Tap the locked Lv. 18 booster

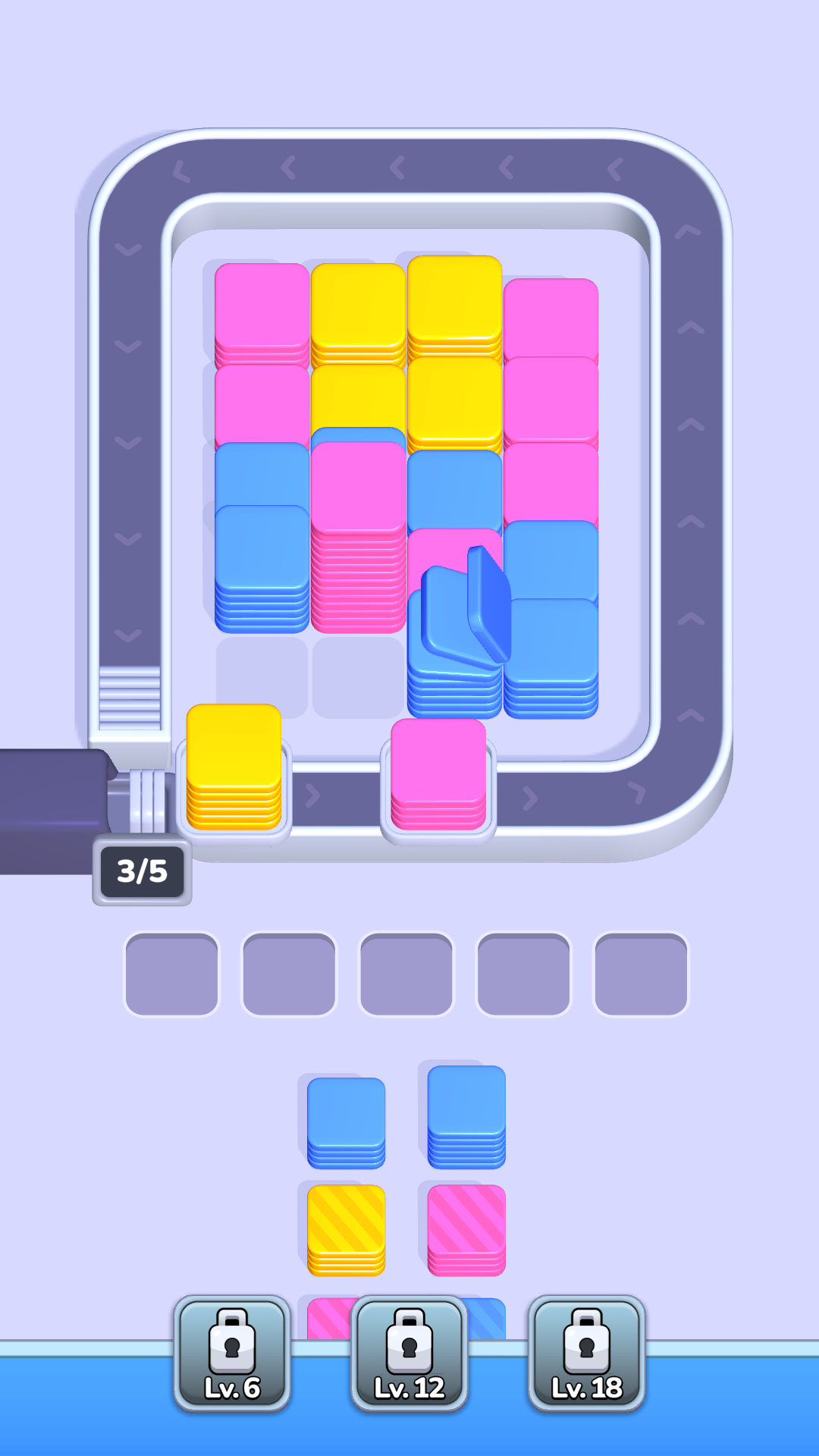point(586,1354)
